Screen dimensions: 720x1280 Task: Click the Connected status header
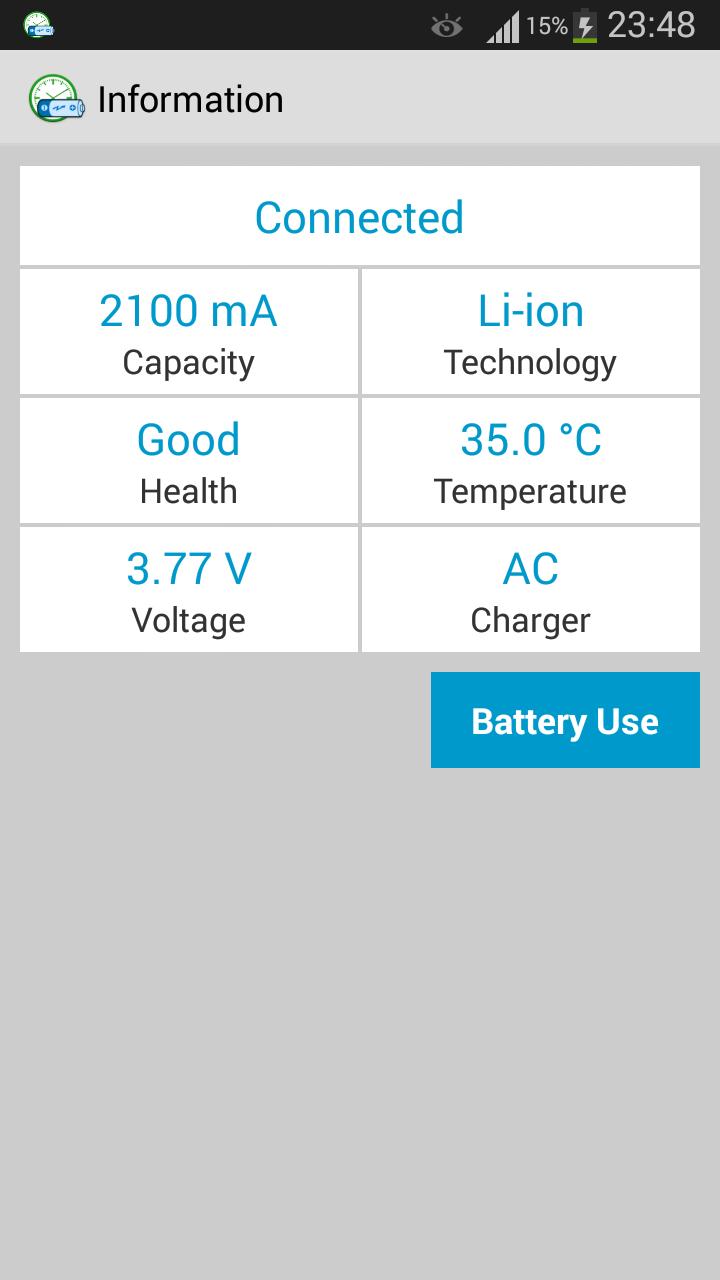[359, 216]
